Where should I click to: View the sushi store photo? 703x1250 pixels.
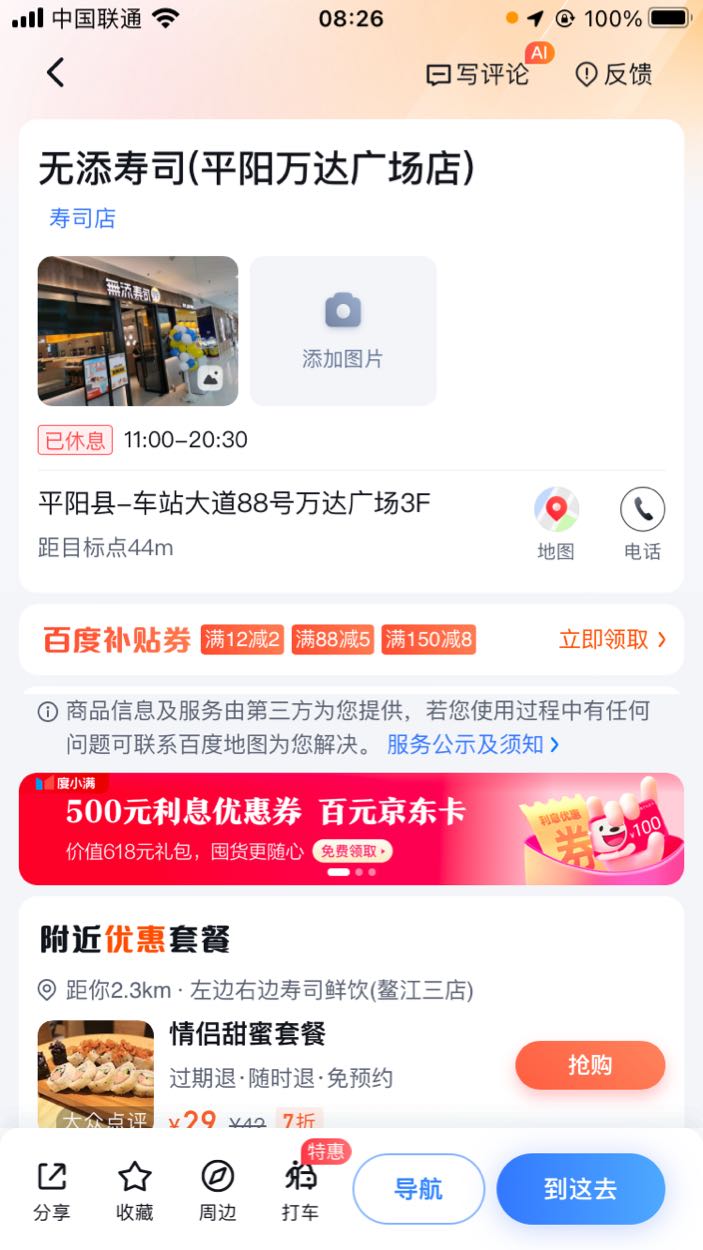click(138, 331)
